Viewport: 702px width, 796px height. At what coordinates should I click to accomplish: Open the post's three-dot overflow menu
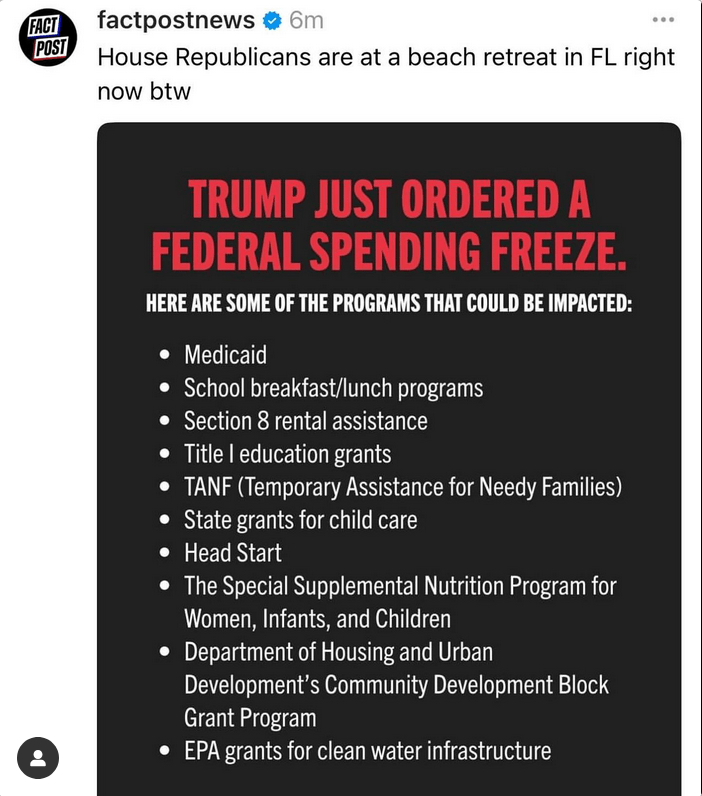pos(663,20)
